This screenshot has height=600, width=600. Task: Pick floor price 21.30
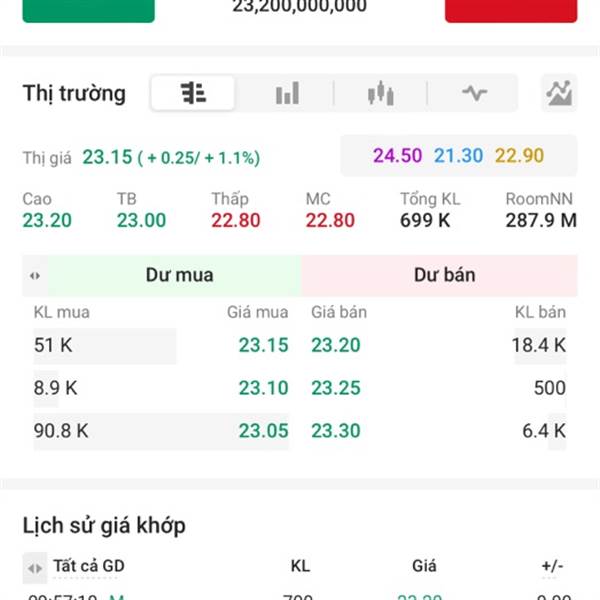[x=458, y=156]
